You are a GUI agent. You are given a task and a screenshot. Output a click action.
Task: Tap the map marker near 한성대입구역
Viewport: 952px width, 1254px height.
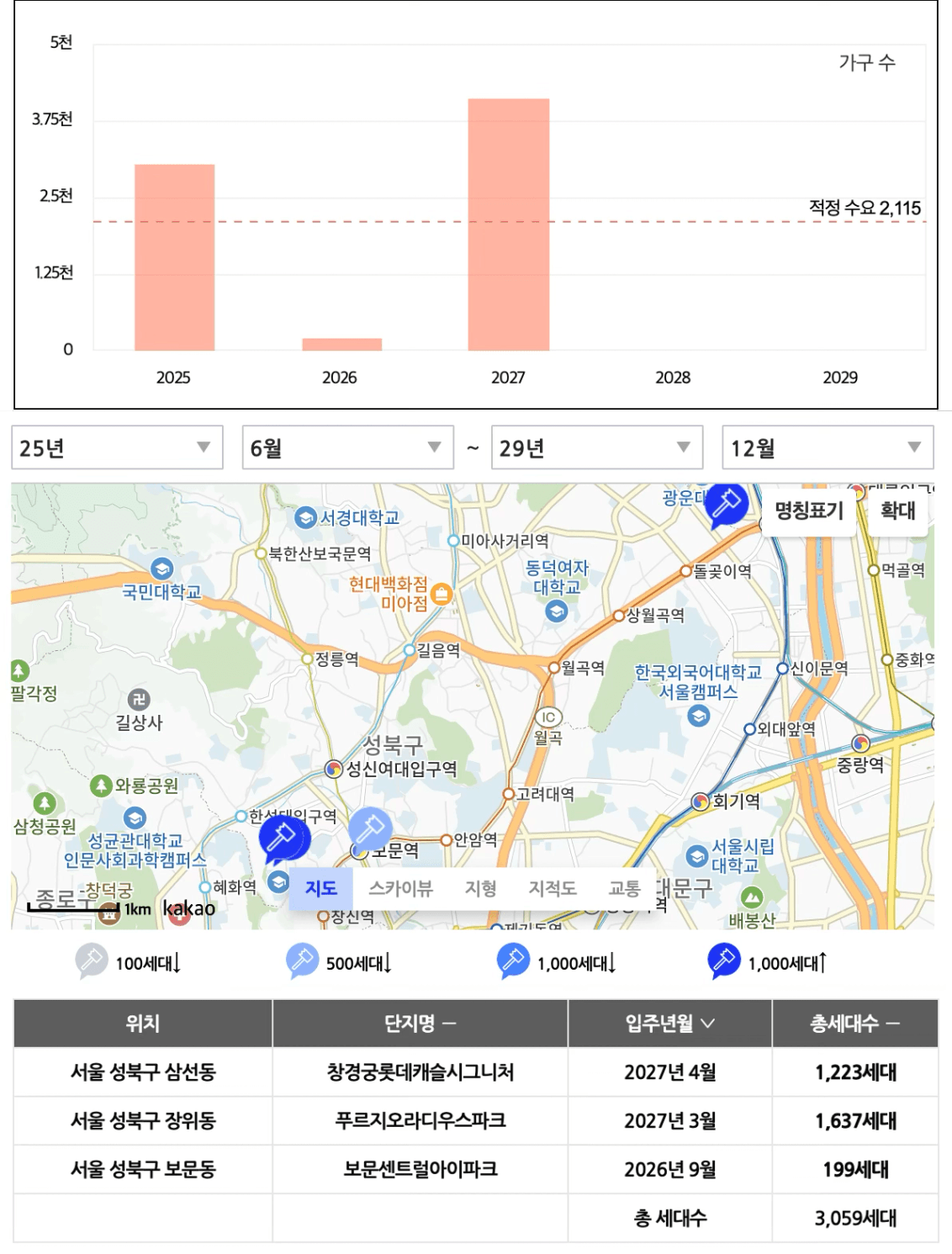(283, 838)
